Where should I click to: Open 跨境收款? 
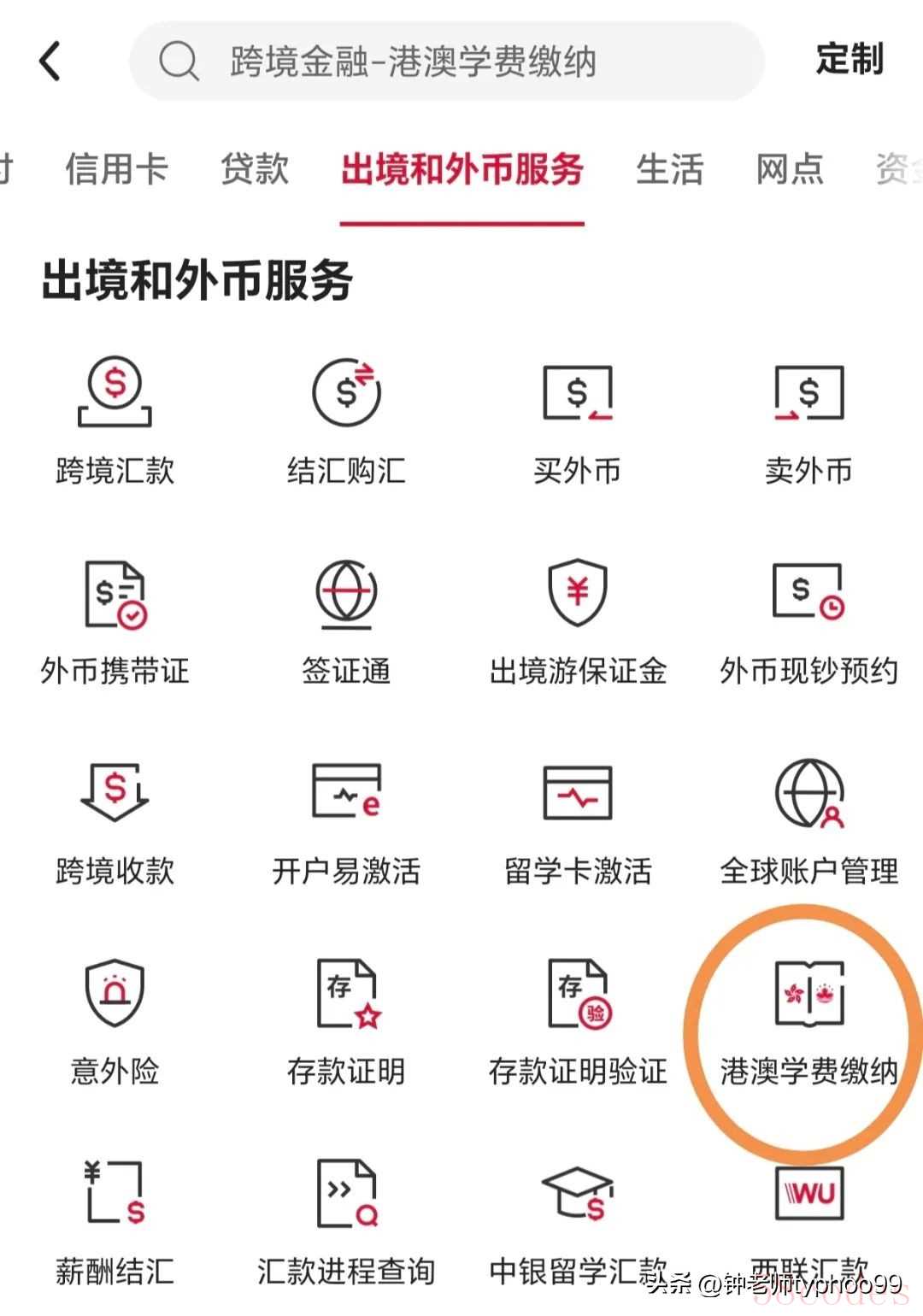[x=115, y=820]
